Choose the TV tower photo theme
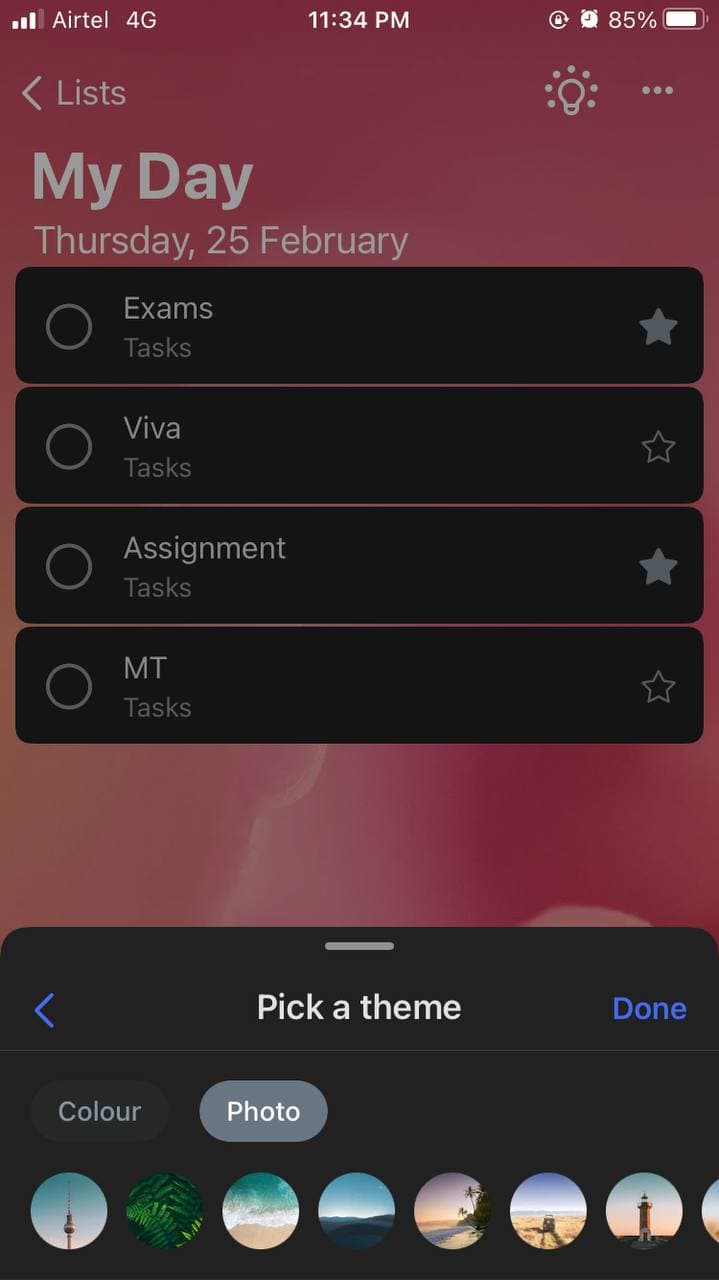The image size is (719, 1280). [x=69, y=1210]
